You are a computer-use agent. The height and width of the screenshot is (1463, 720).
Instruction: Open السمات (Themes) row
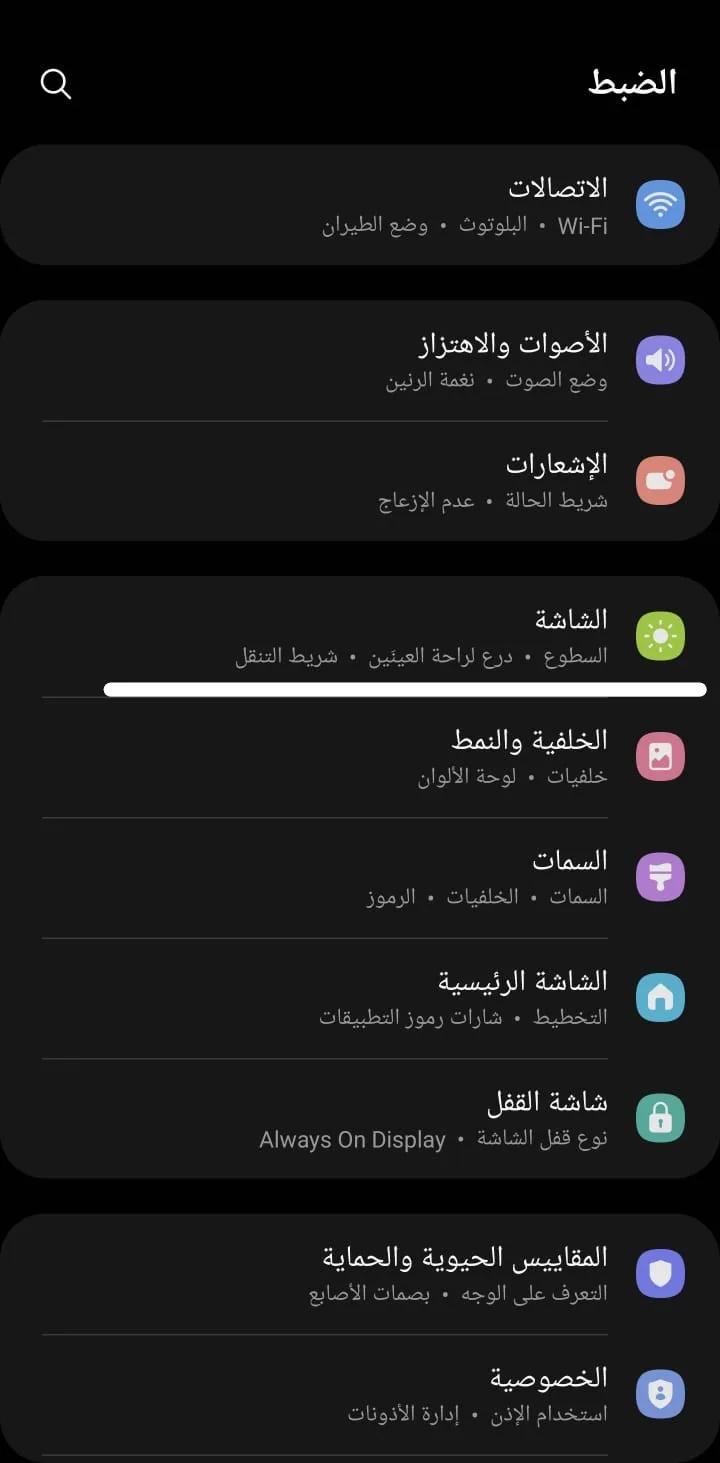[360, 878]
